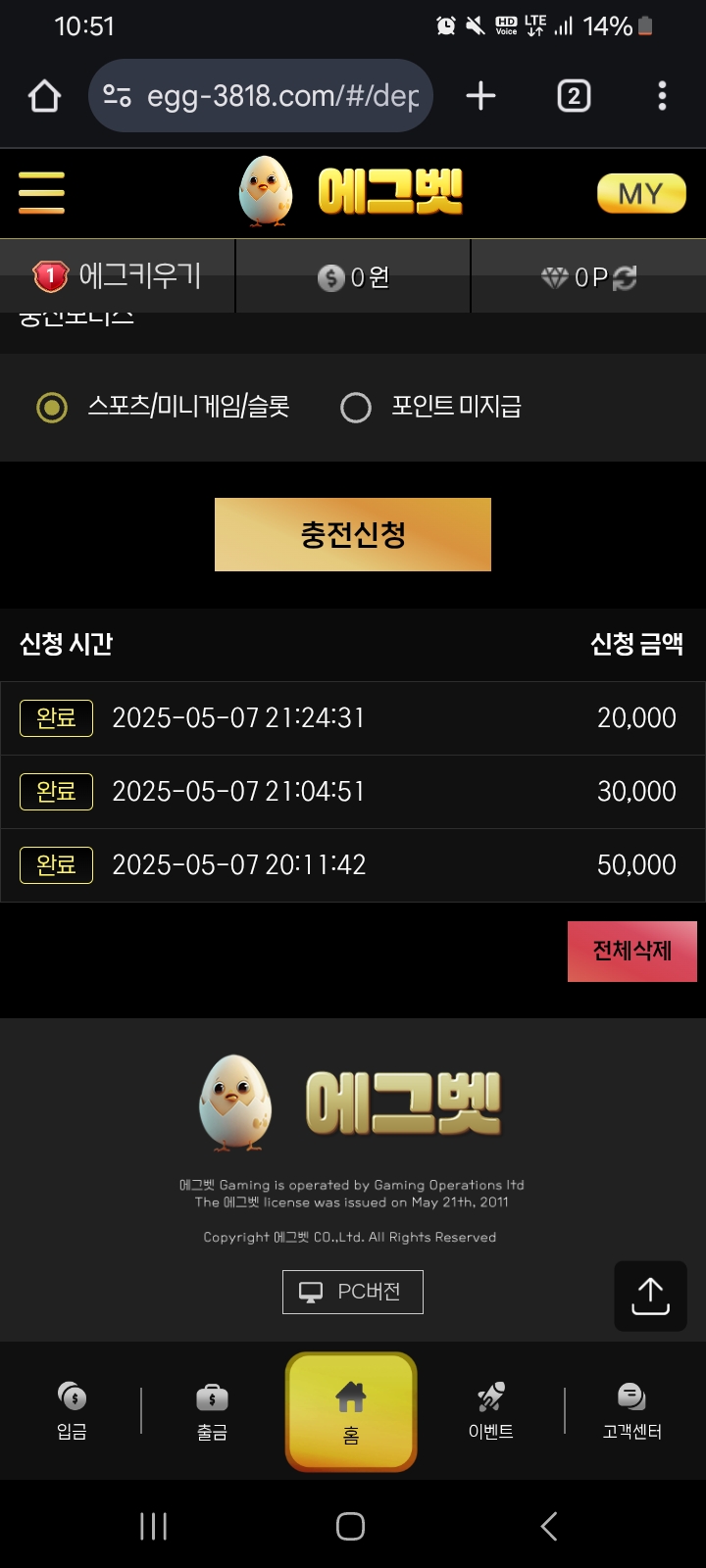Open the hamburger drawer menu

(41, 192)
